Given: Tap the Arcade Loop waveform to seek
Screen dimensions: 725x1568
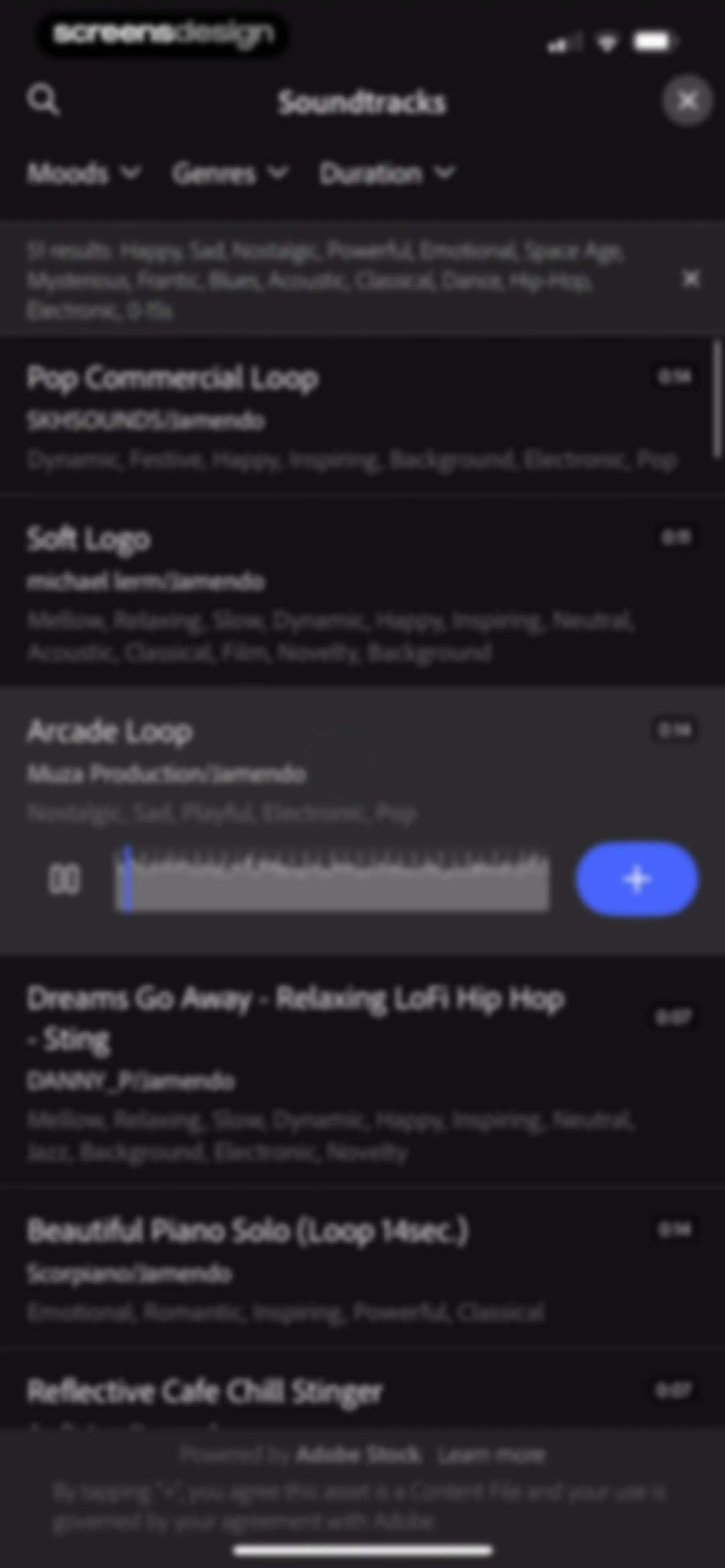Looking at the screenshot, I should click(x=332, y=879).
